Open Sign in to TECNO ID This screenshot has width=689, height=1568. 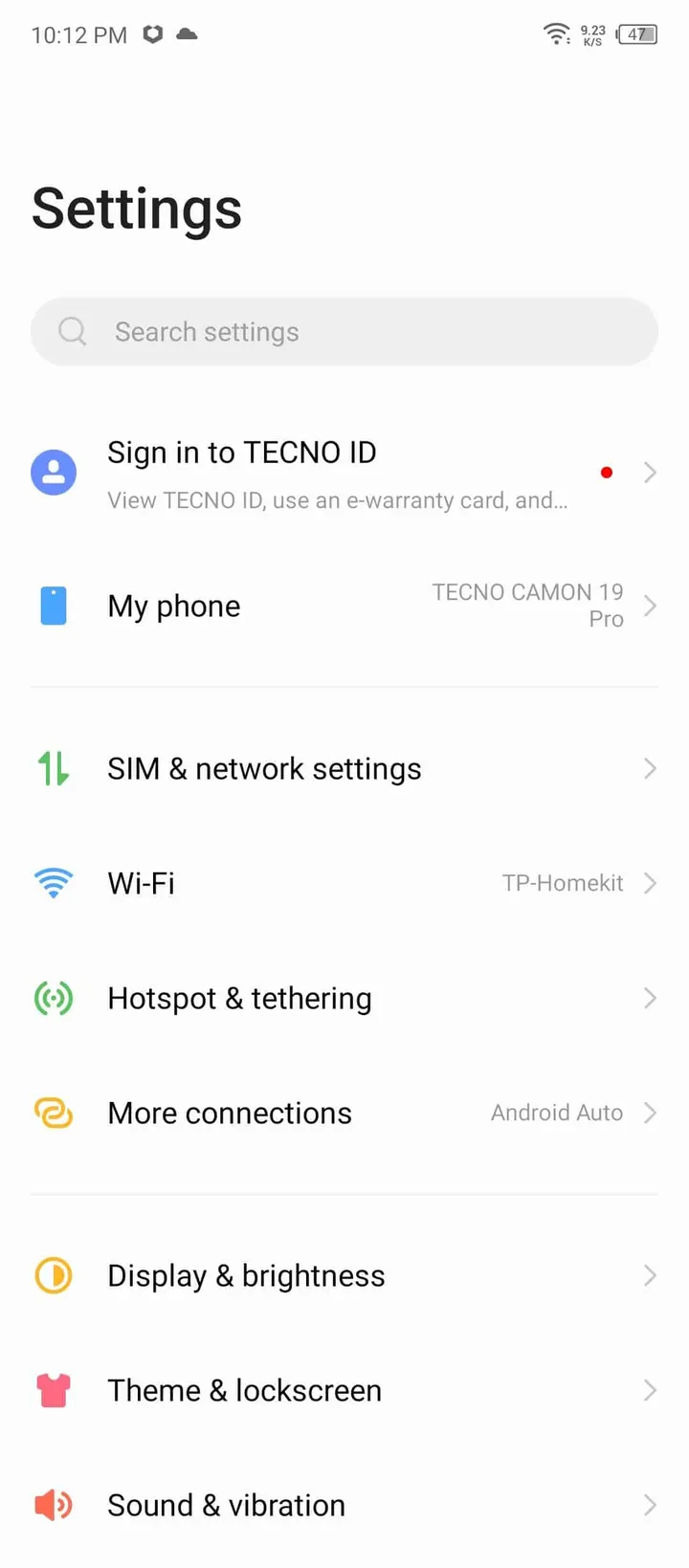pyautogui.click(x=337, y=473)
